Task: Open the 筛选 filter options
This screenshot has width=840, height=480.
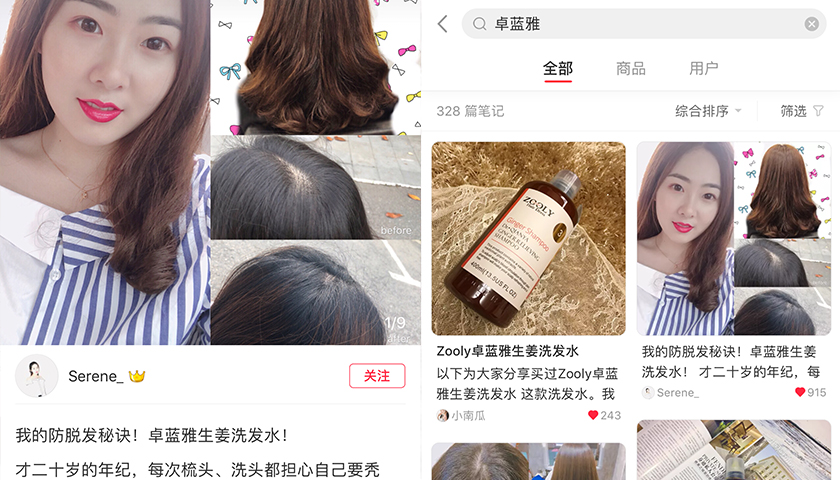Action: pos(802,111)
